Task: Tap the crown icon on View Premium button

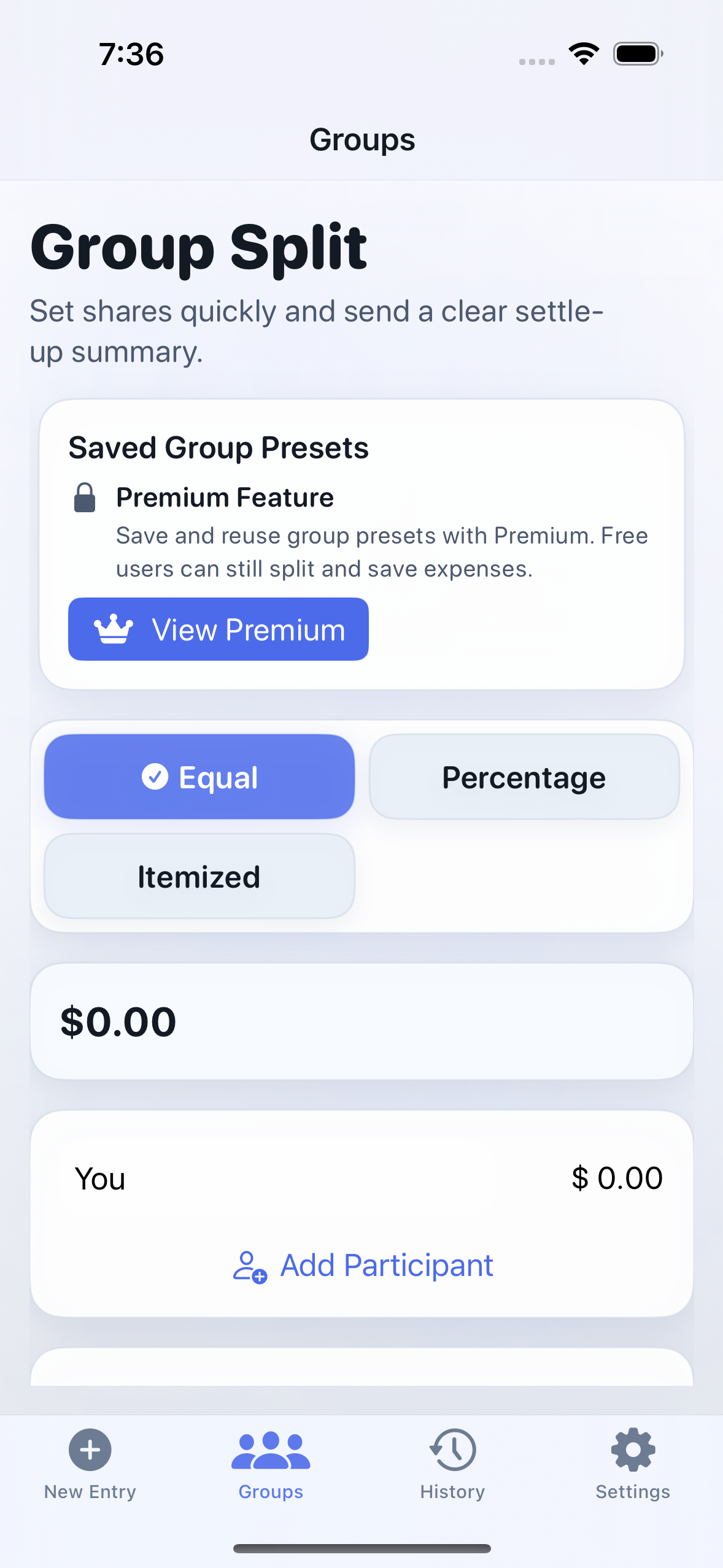Action: point(114,629)
